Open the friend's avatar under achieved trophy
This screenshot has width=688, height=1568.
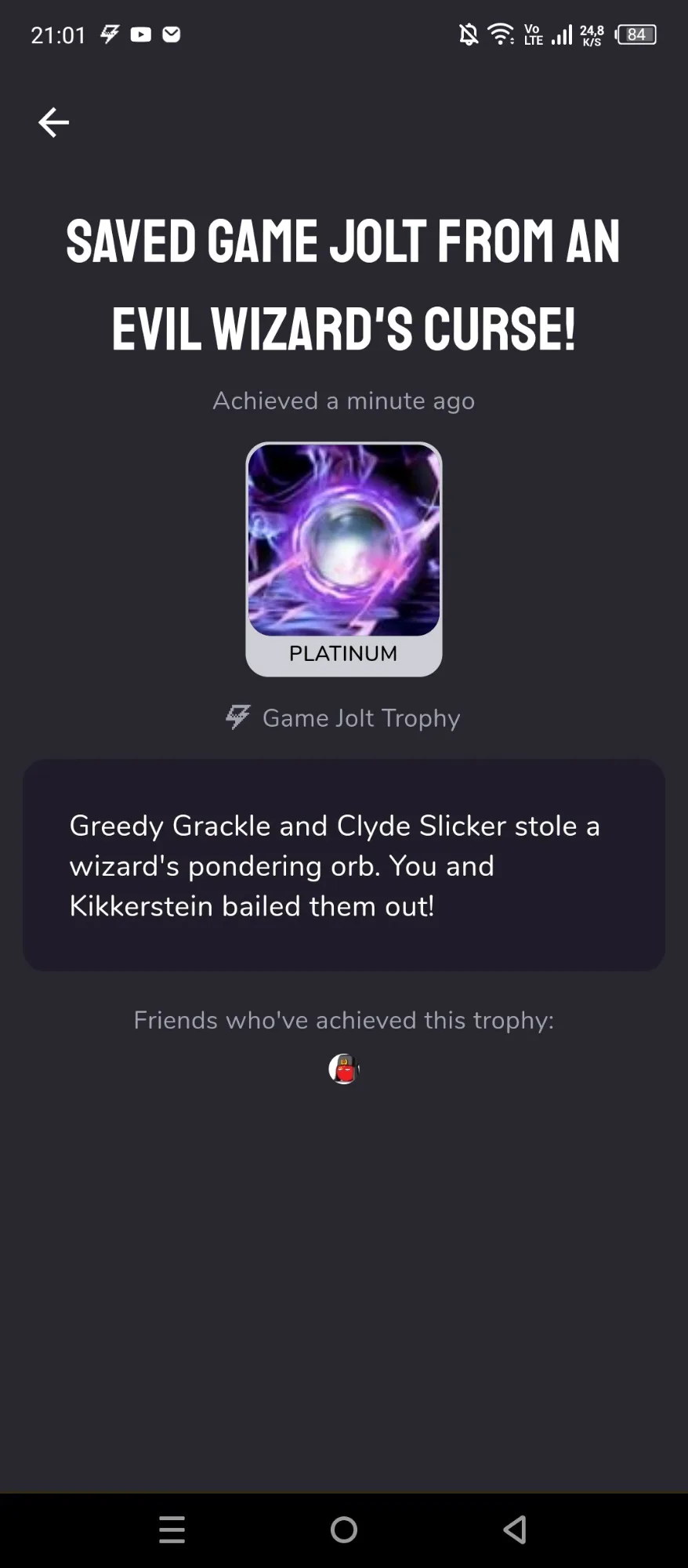(344, 1069)
